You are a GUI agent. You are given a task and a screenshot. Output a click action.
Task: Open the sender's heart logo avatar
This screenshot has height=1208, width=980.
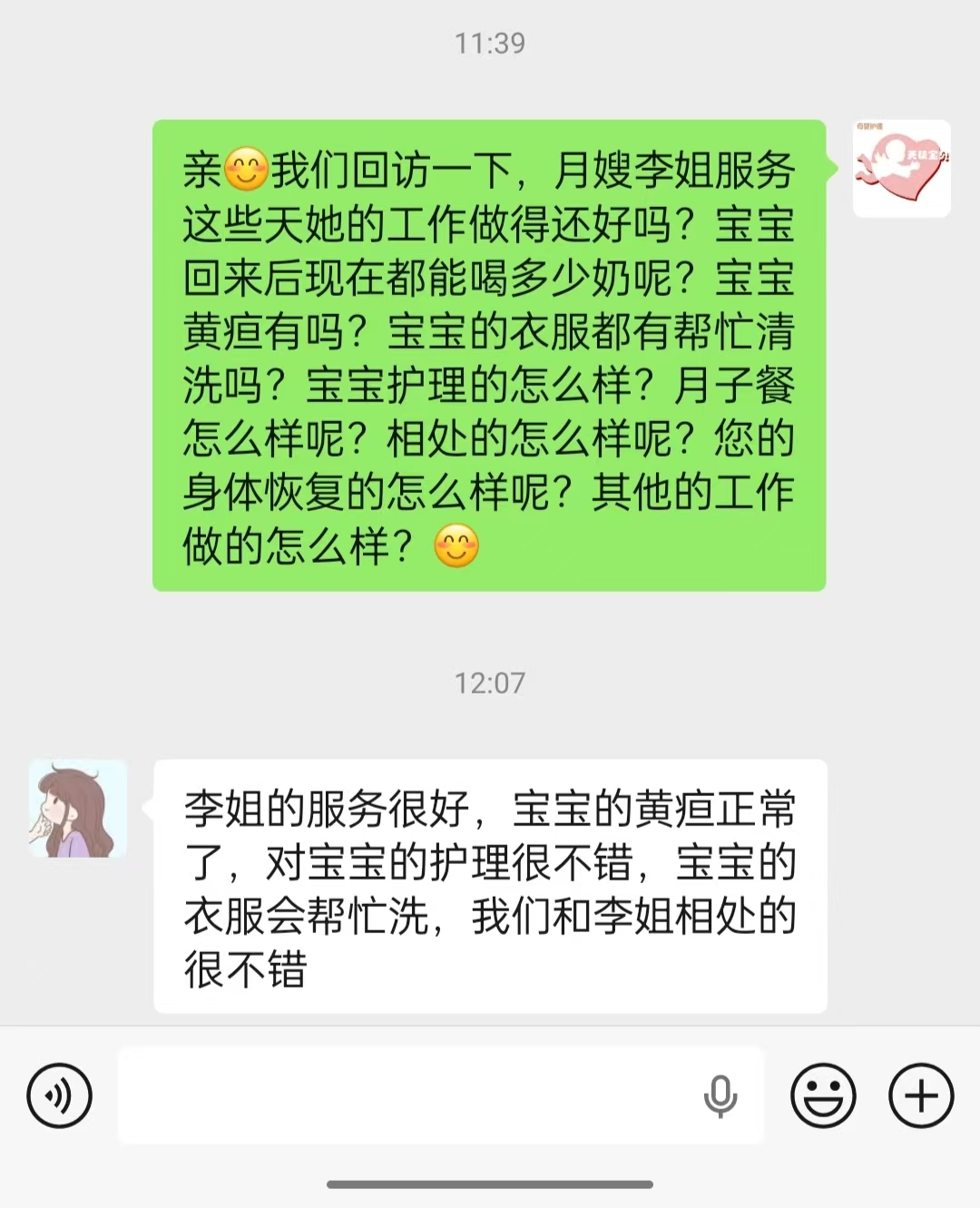(x=901, y=169)
